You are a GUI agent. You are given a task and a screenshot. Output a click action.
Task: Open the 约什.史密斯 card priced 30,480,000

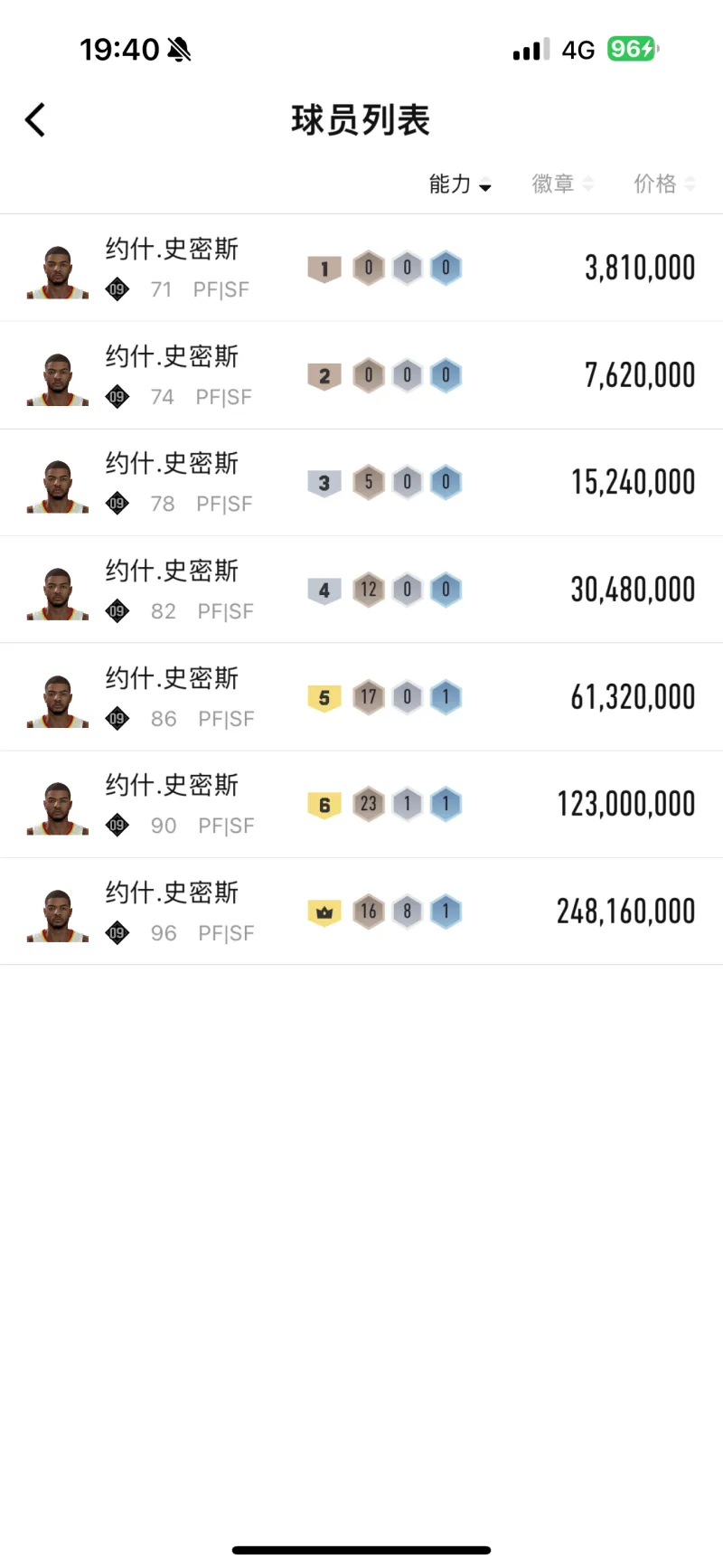click(361, 590)
